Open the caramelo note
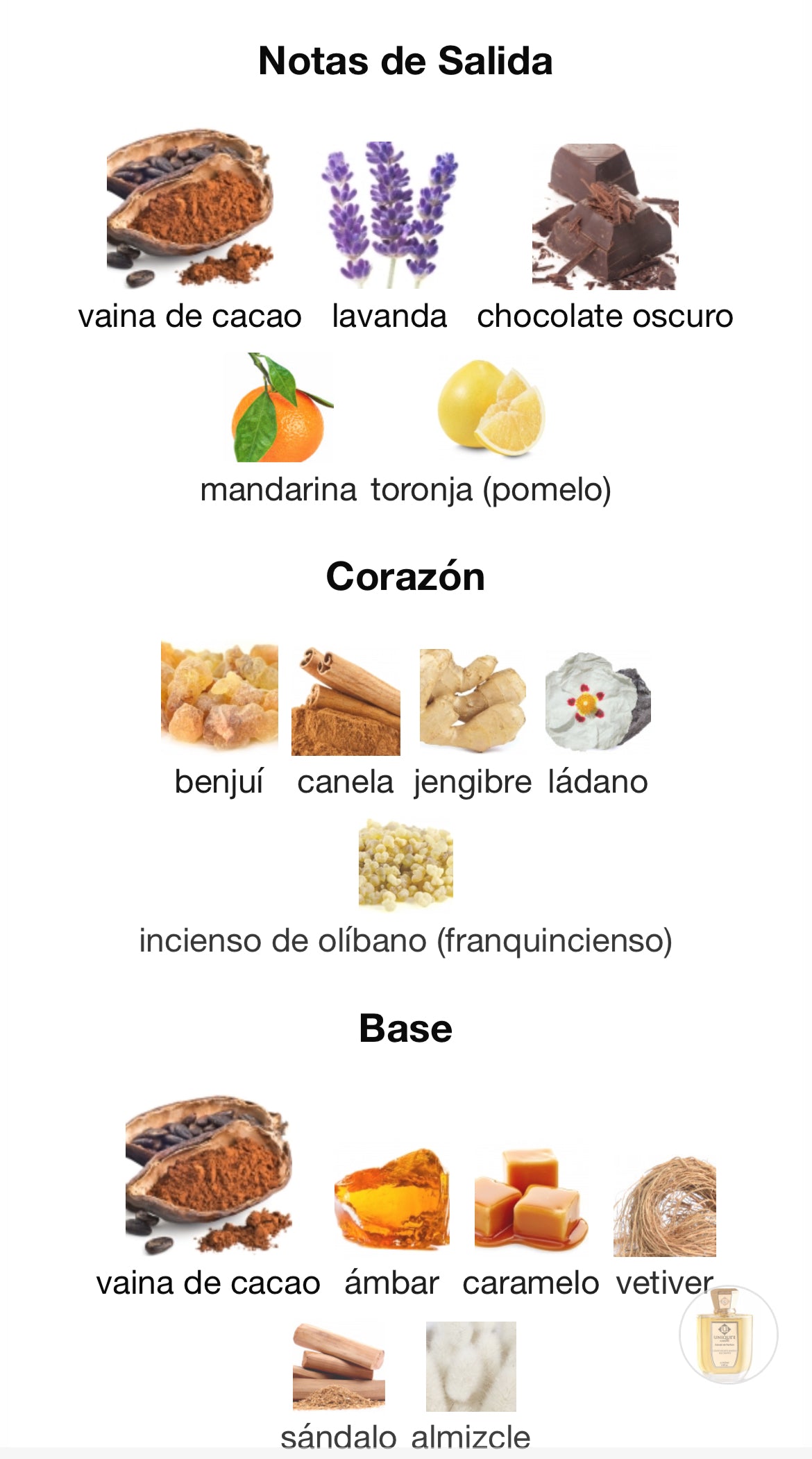 531,1199
